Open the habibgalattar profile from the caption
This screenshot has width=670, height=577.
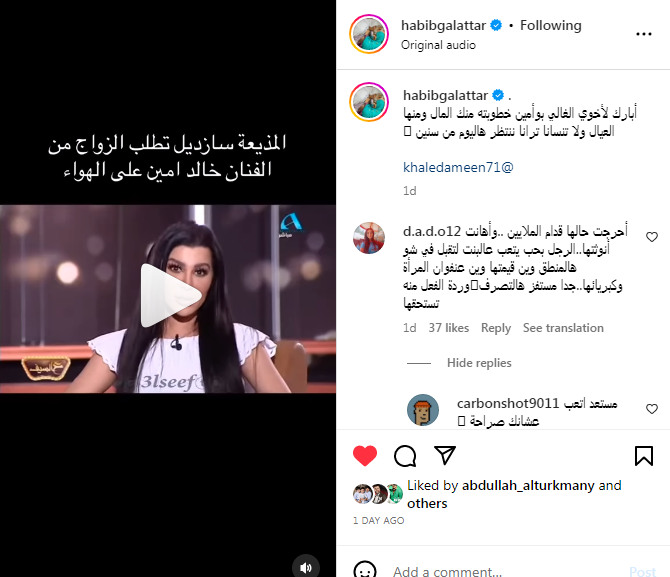pos(450,94)
